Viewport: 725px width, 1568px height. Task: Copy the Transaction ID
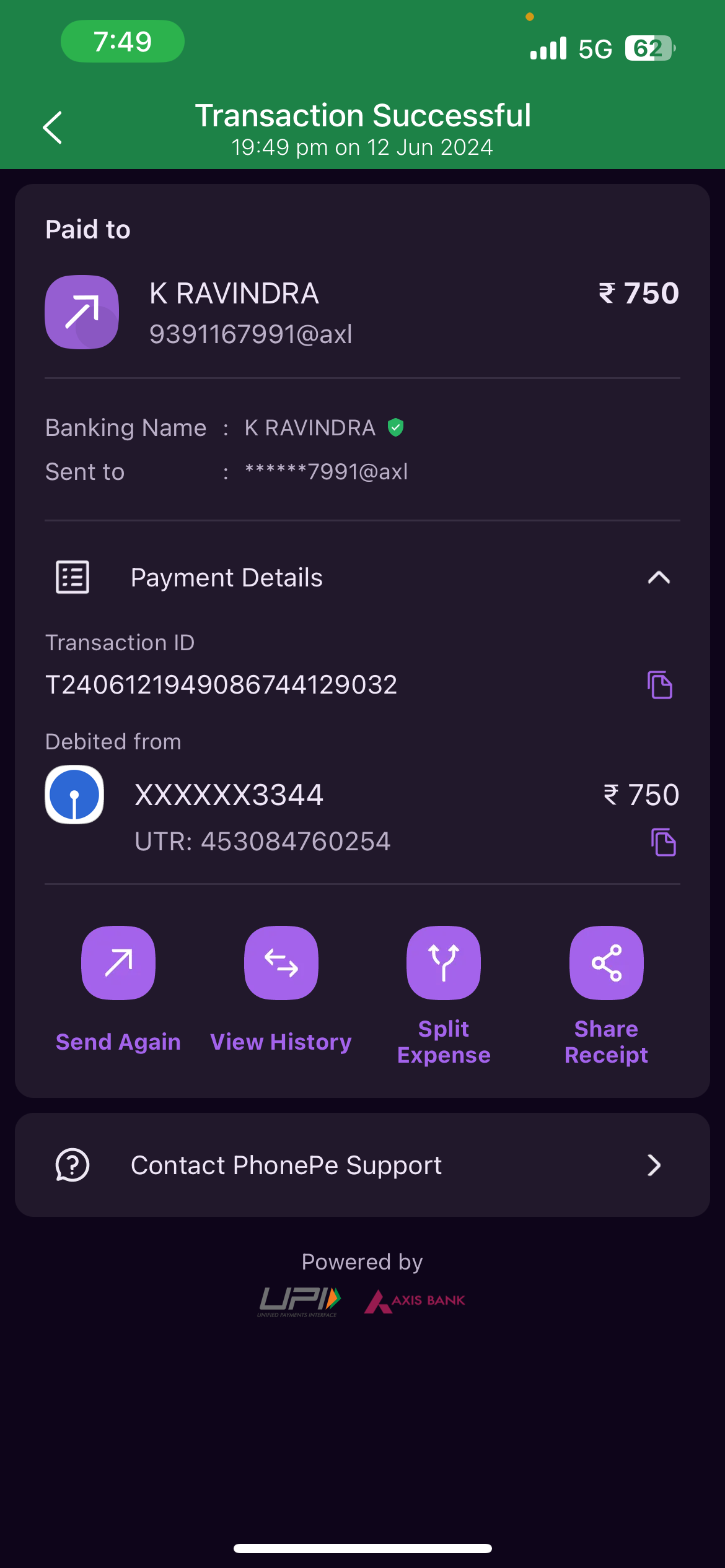point(659,685)
